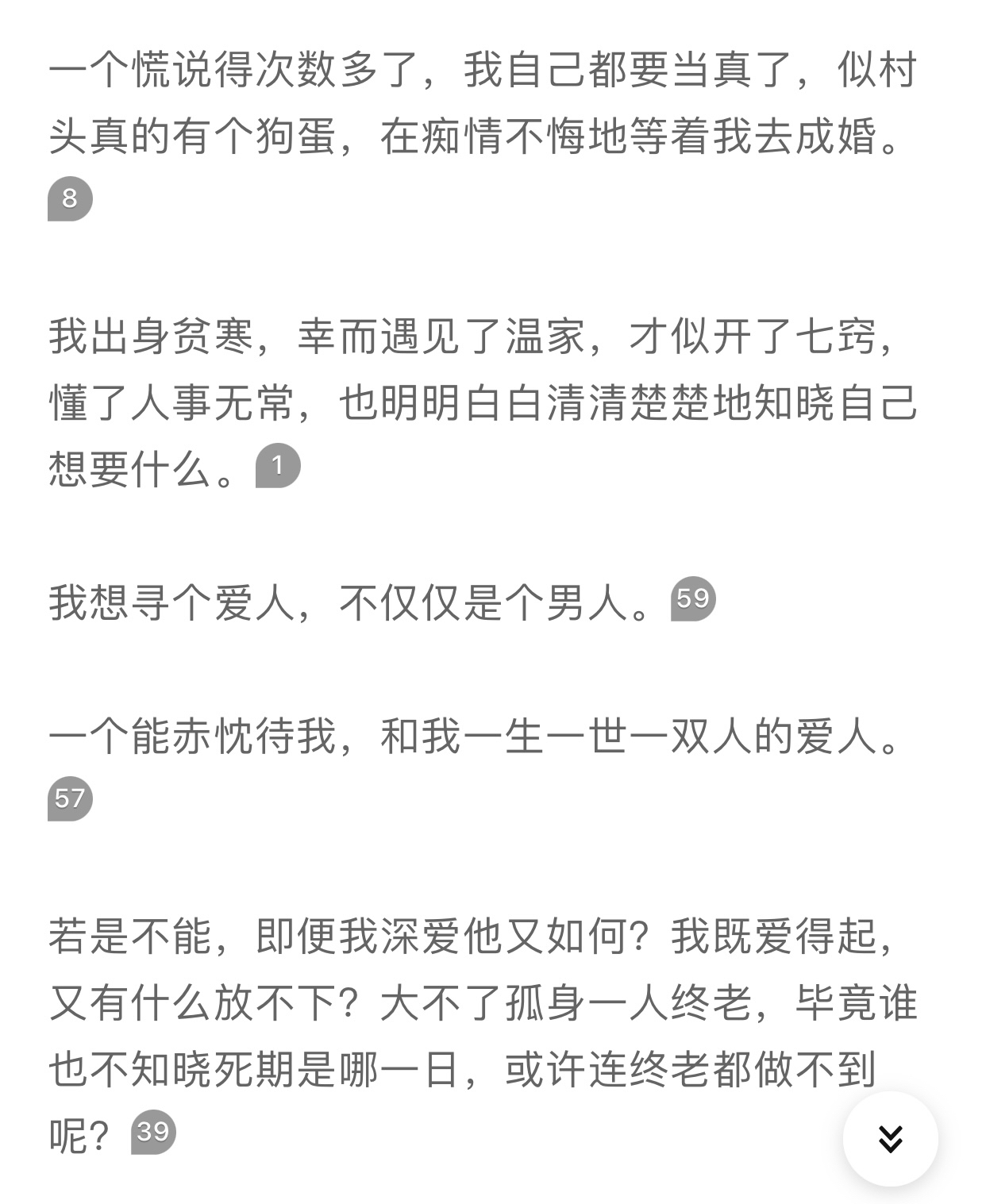View the 59 comments on 不仅仅是个男人

693,598
